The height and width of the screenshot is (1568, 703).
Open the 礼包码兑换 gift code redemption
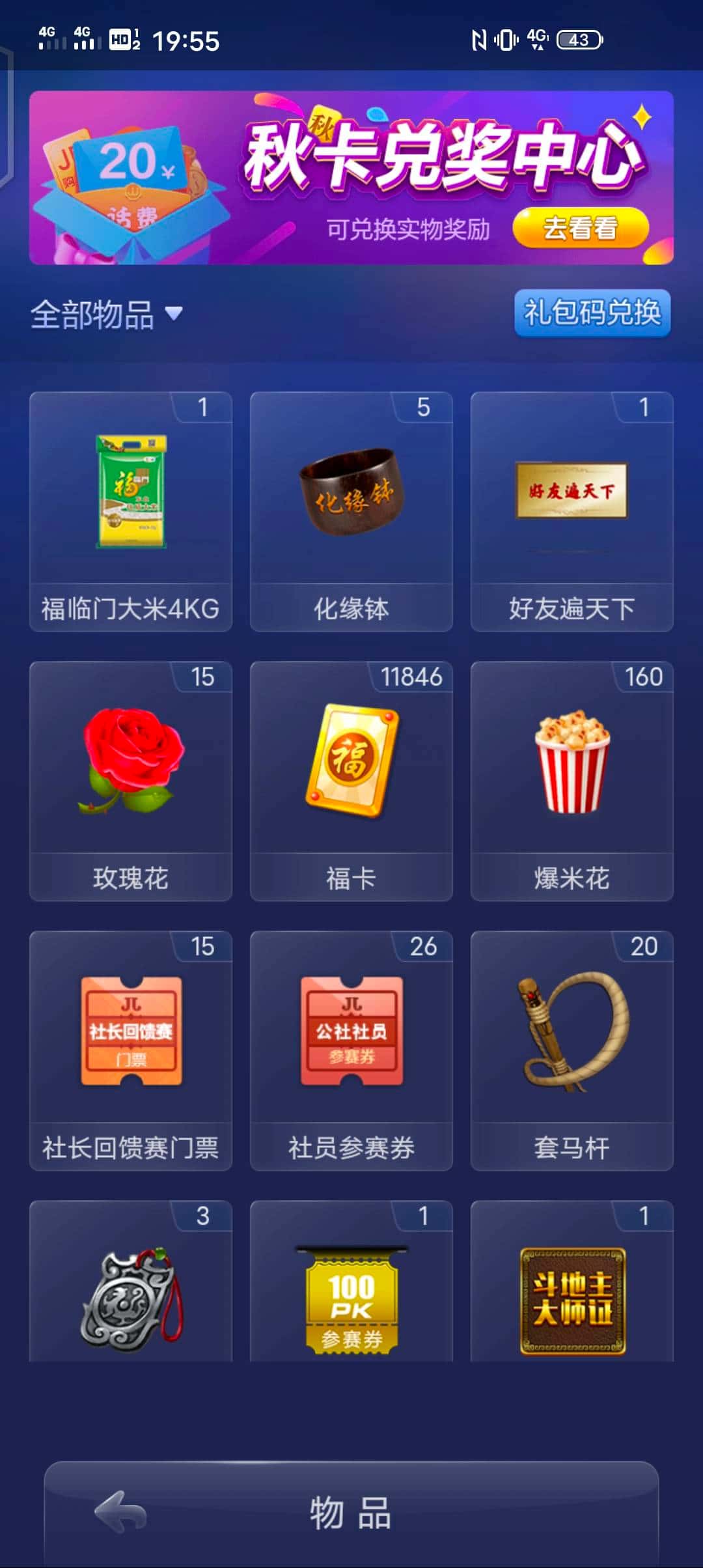[x=593, y=315]
